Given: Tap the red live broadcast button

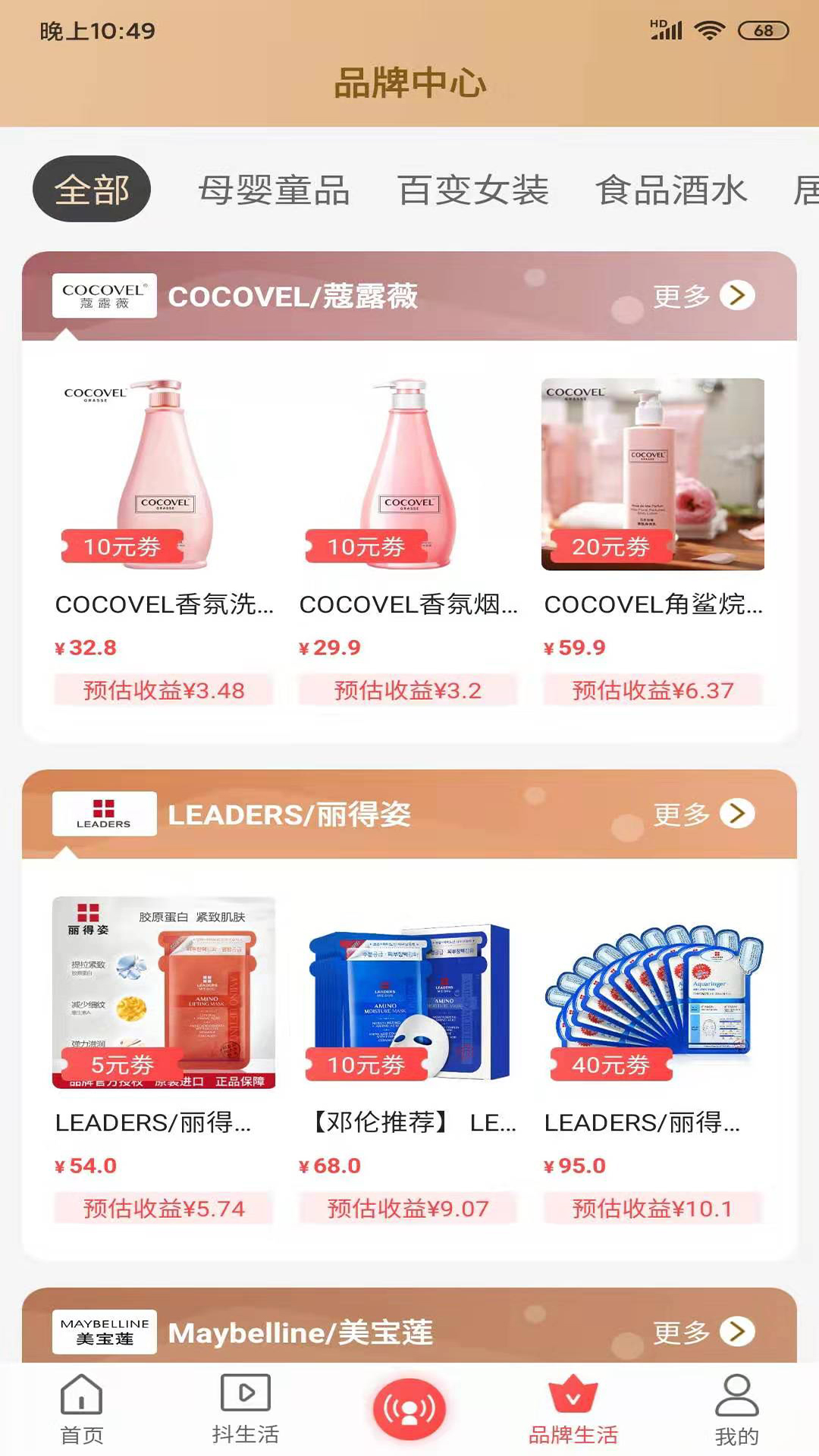Looking at the screenshot, I should [x=409, y=1409].
